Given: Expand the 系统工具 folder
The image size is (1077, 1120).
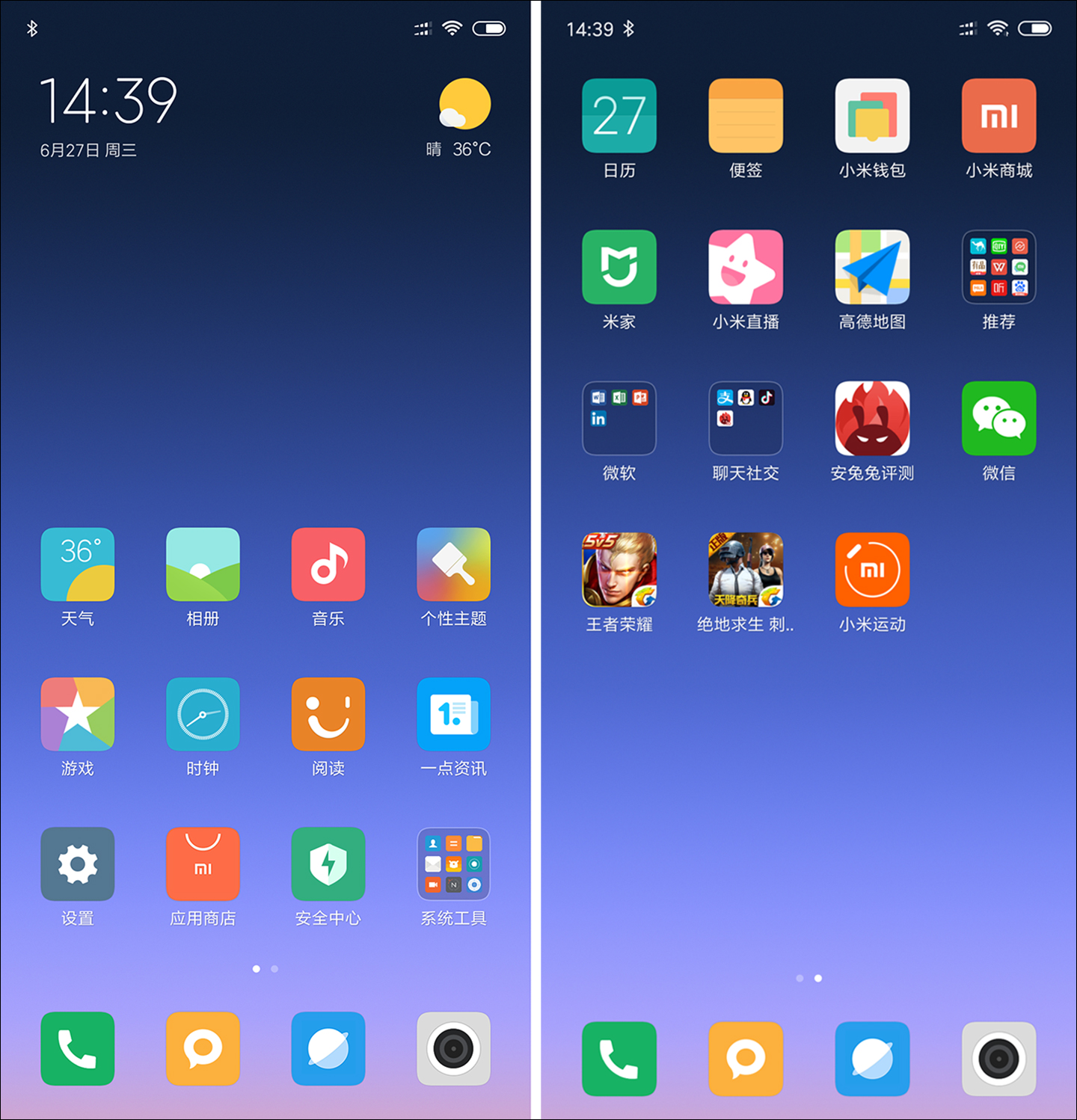Looking at the screenshot, I should [x=453, y=864].
